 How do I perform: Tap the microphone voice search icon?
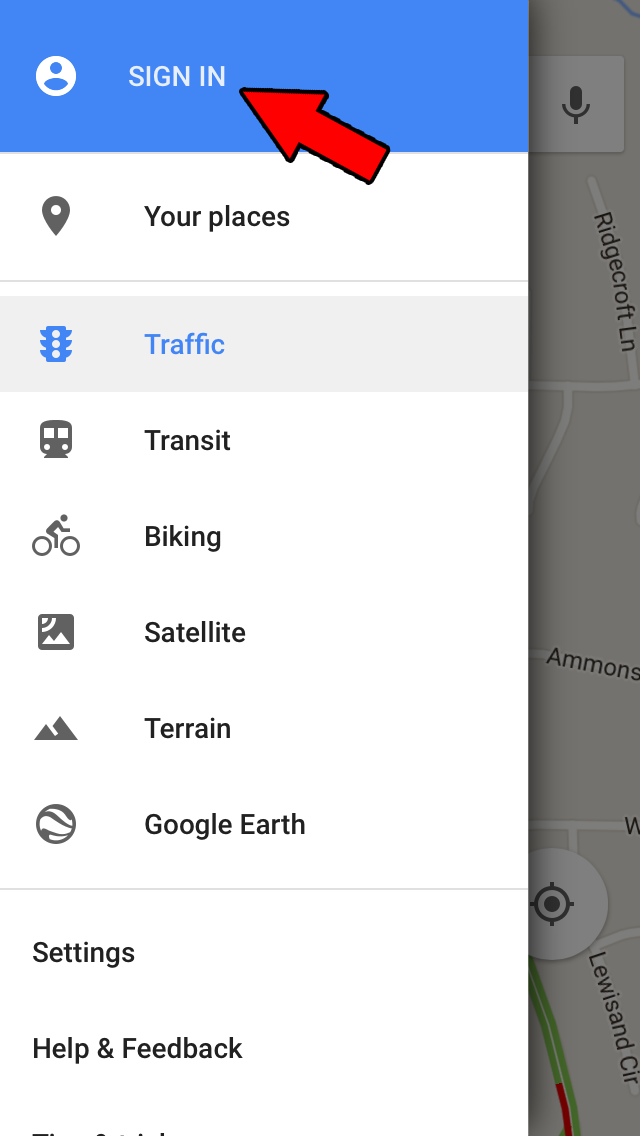(576, 104)
